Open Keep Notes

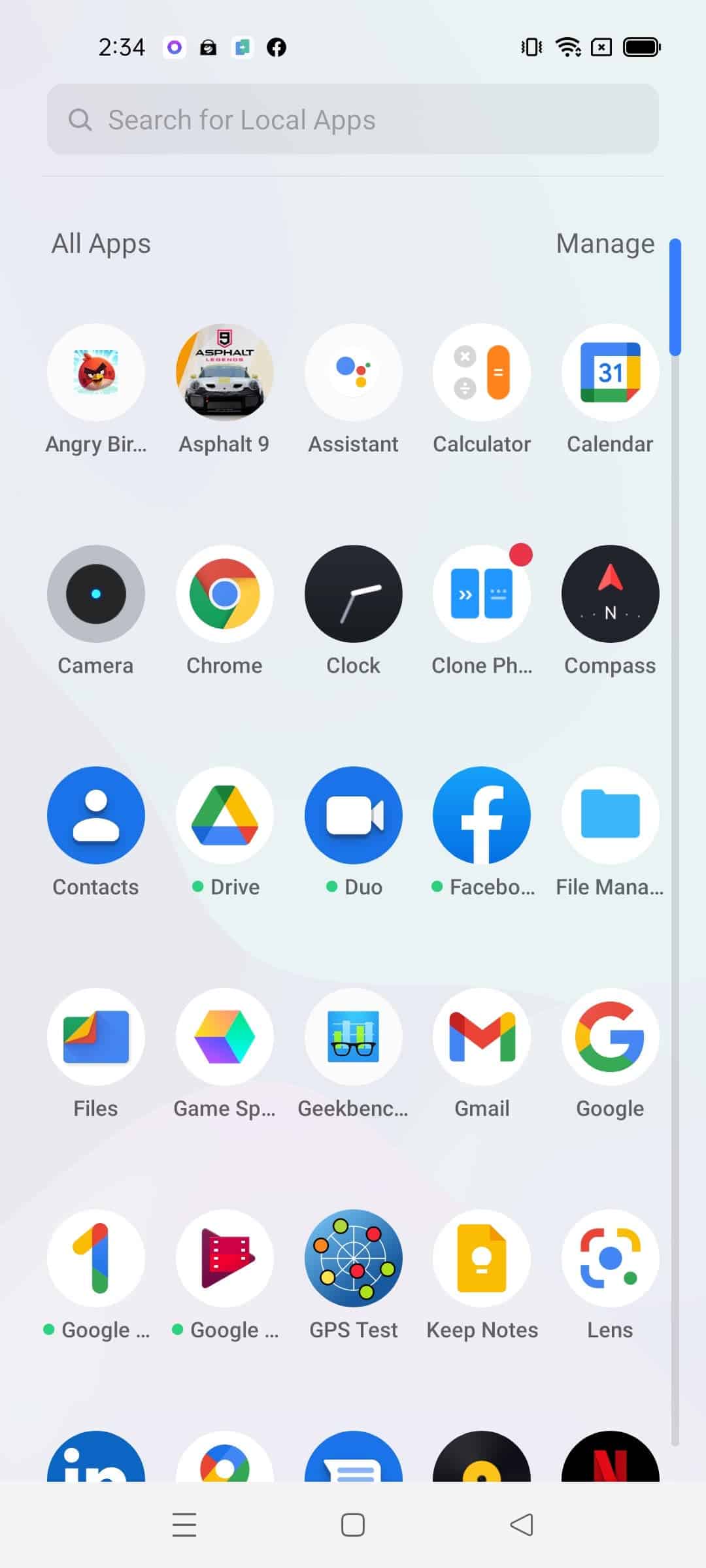482,1258
